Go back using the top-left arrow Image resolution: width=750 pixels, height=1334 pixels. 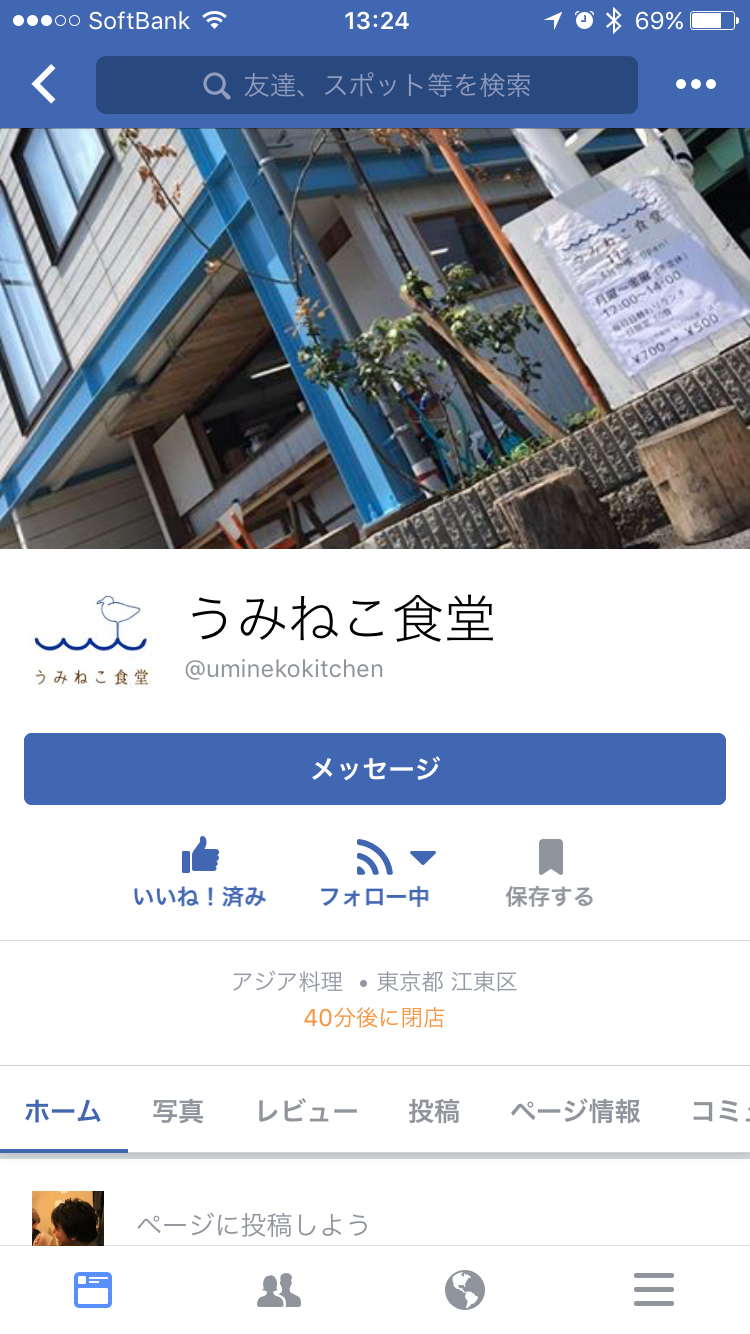coord(44,85)
